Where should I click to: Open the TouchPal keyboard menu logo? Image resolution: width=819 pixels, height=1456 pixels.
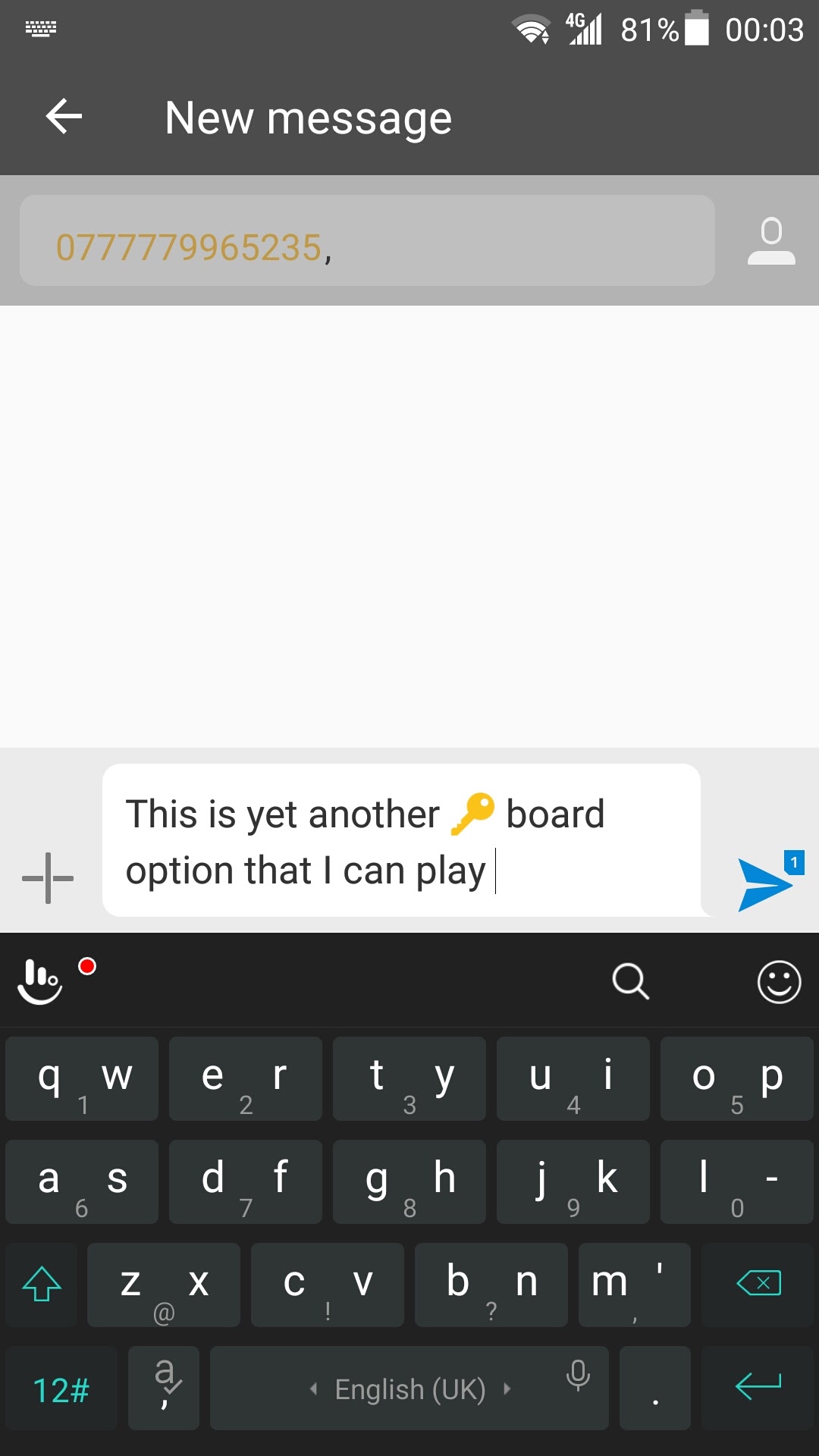(39, 981)
